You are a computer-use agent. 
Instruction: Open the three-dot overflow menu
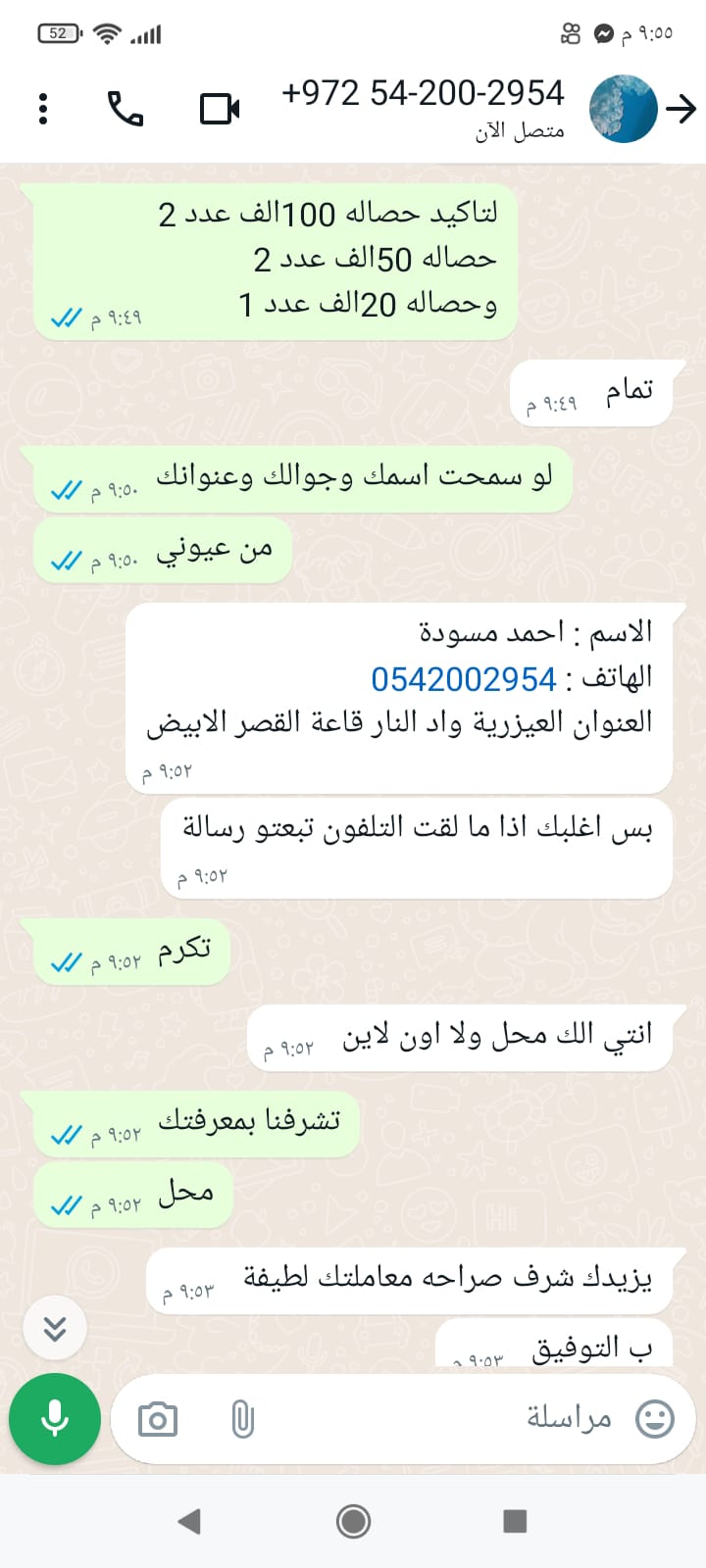tap(43, 108)
